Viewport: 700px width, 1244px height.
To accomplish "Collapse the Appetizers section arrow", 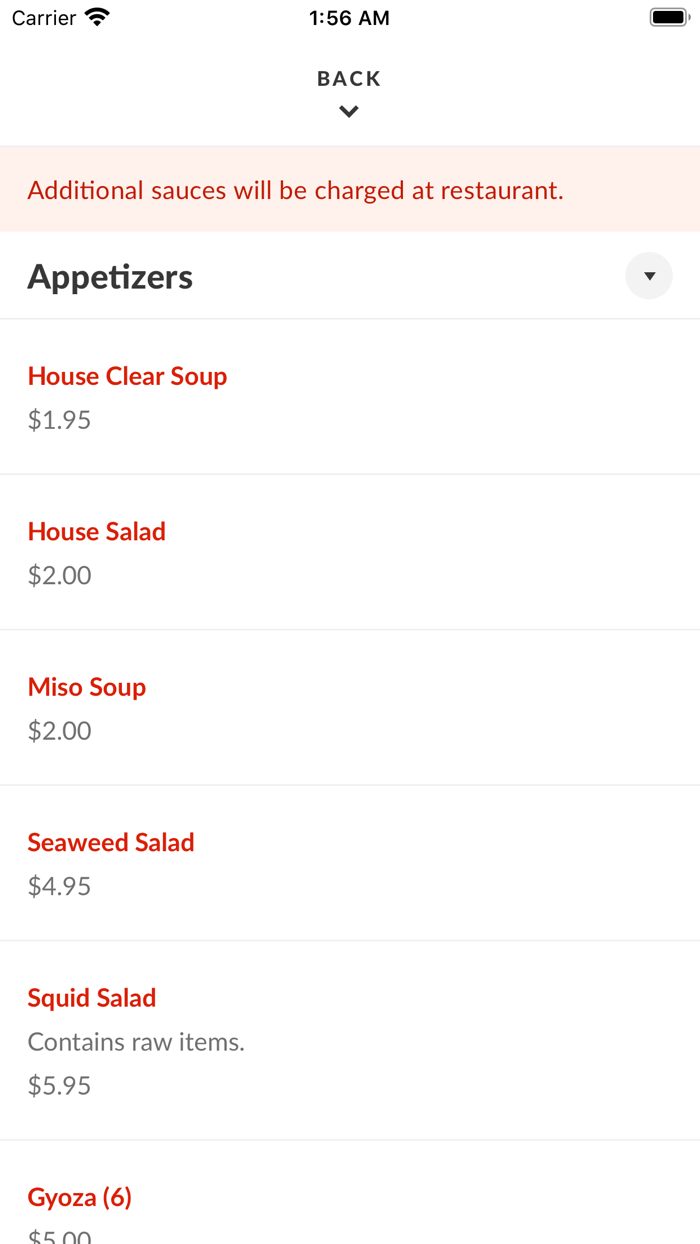I will pos(649,276).
